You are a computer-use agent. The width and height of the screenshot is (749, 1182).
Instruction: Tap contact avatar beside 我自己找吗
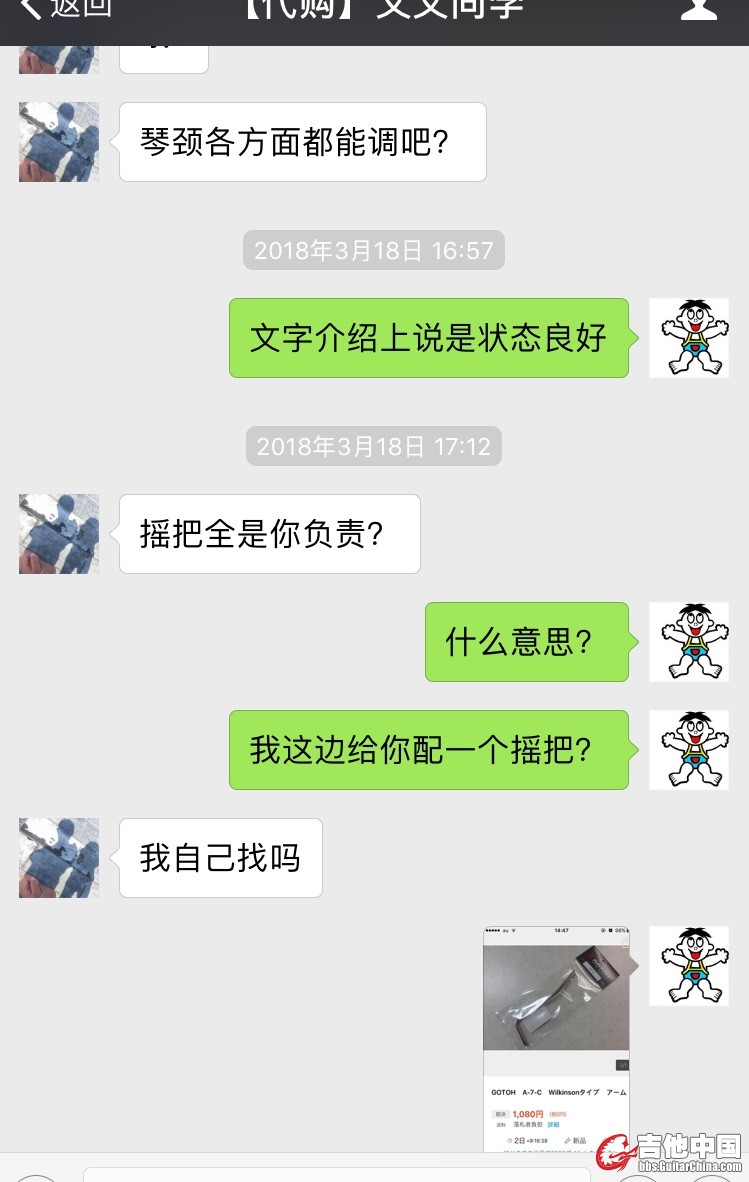click(x=59, y=858)
